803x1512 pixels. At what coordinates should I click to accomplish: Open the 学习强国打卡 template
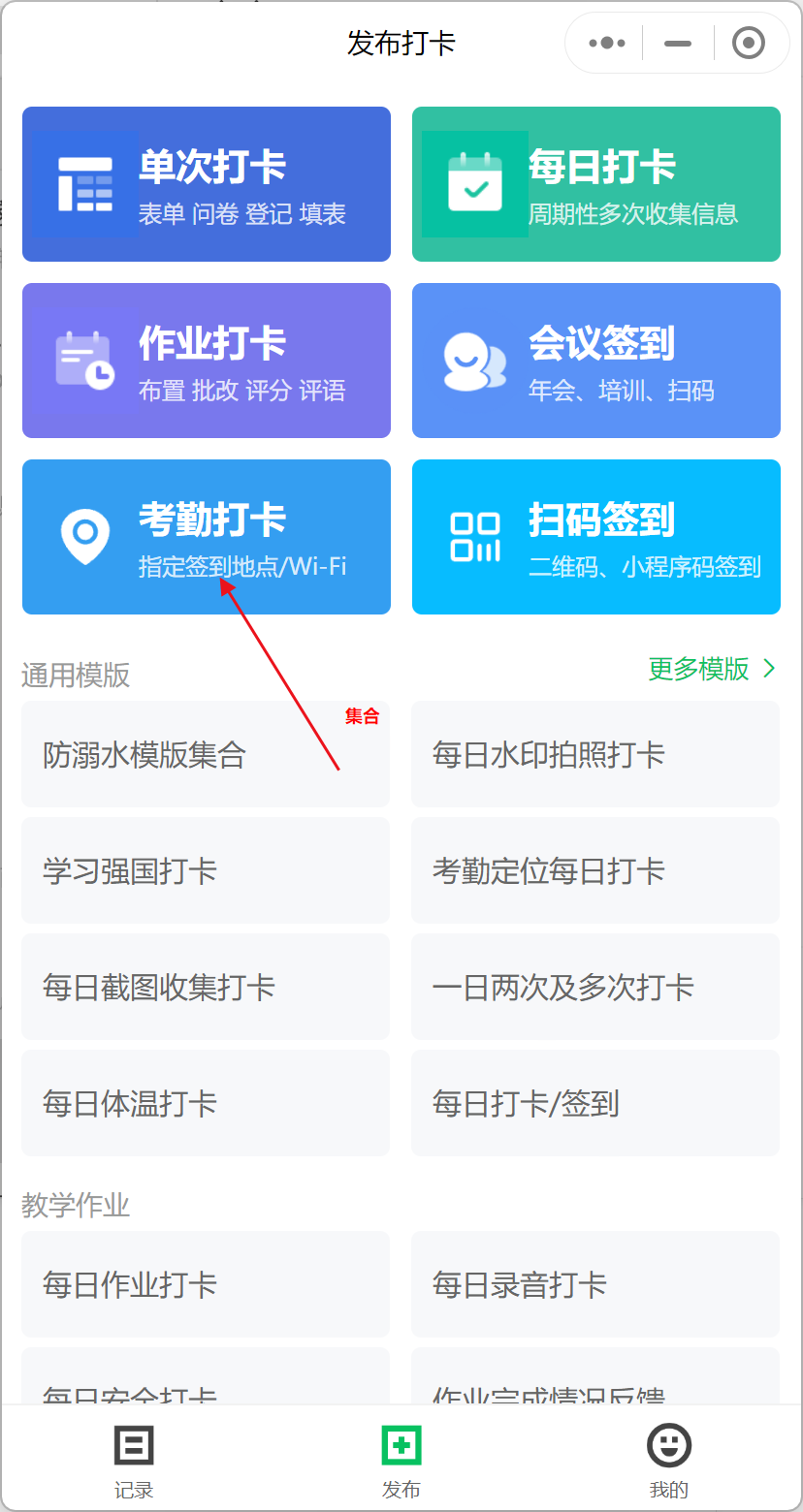pyautogui.click(x=206, y=870)
